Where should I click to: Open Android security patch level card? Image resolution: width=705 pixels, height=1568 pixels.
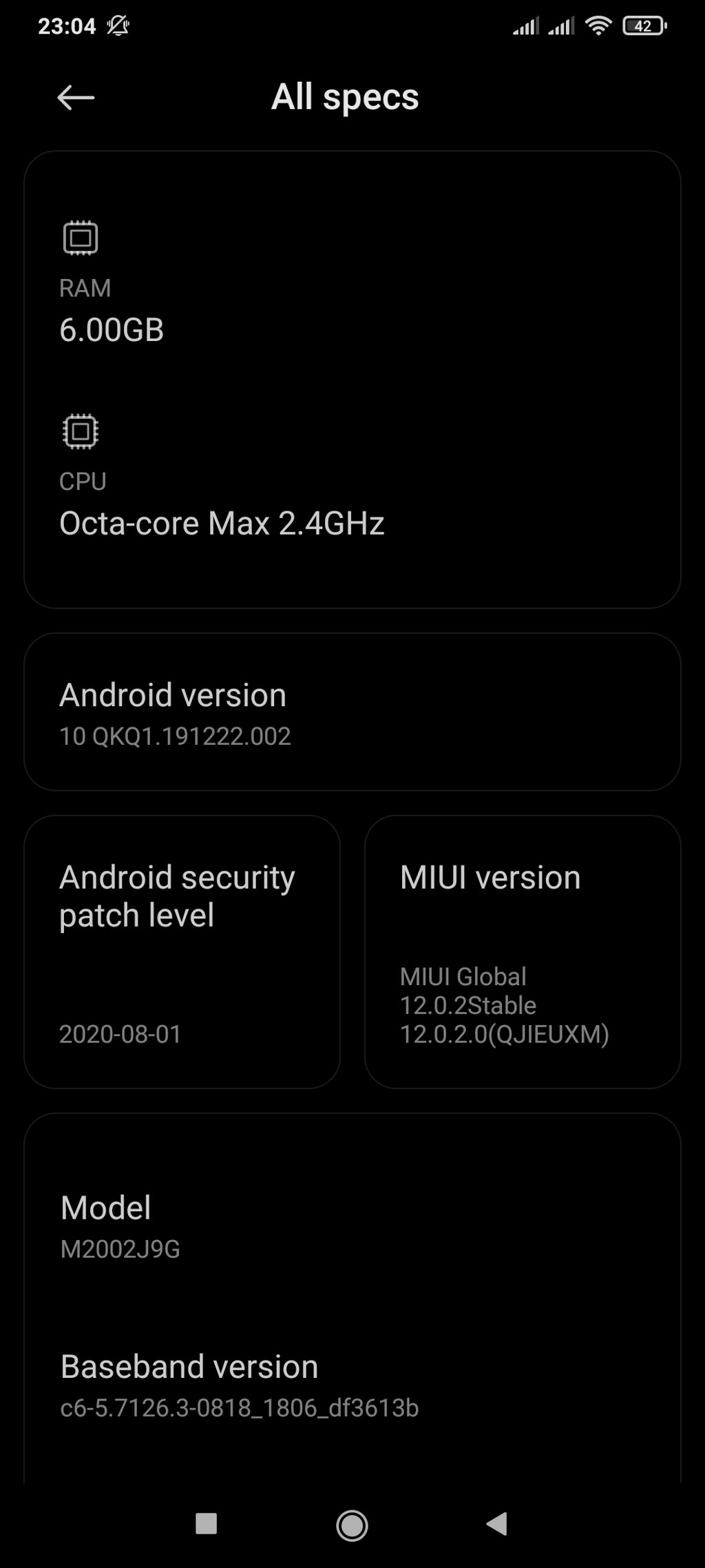coord(182,951)
